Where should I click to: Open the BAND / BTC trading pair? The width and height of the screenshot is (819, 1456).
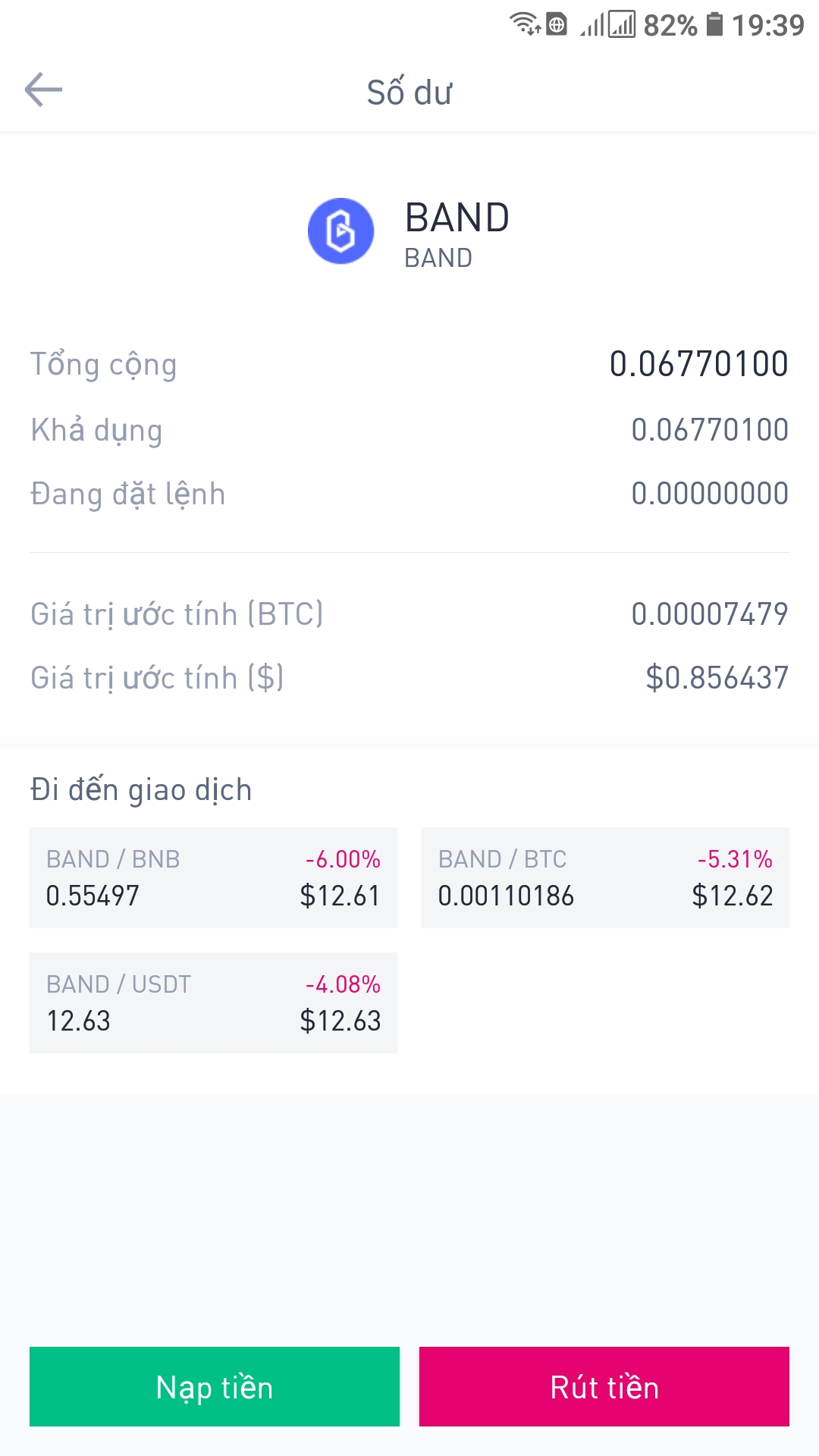(605, 877)
